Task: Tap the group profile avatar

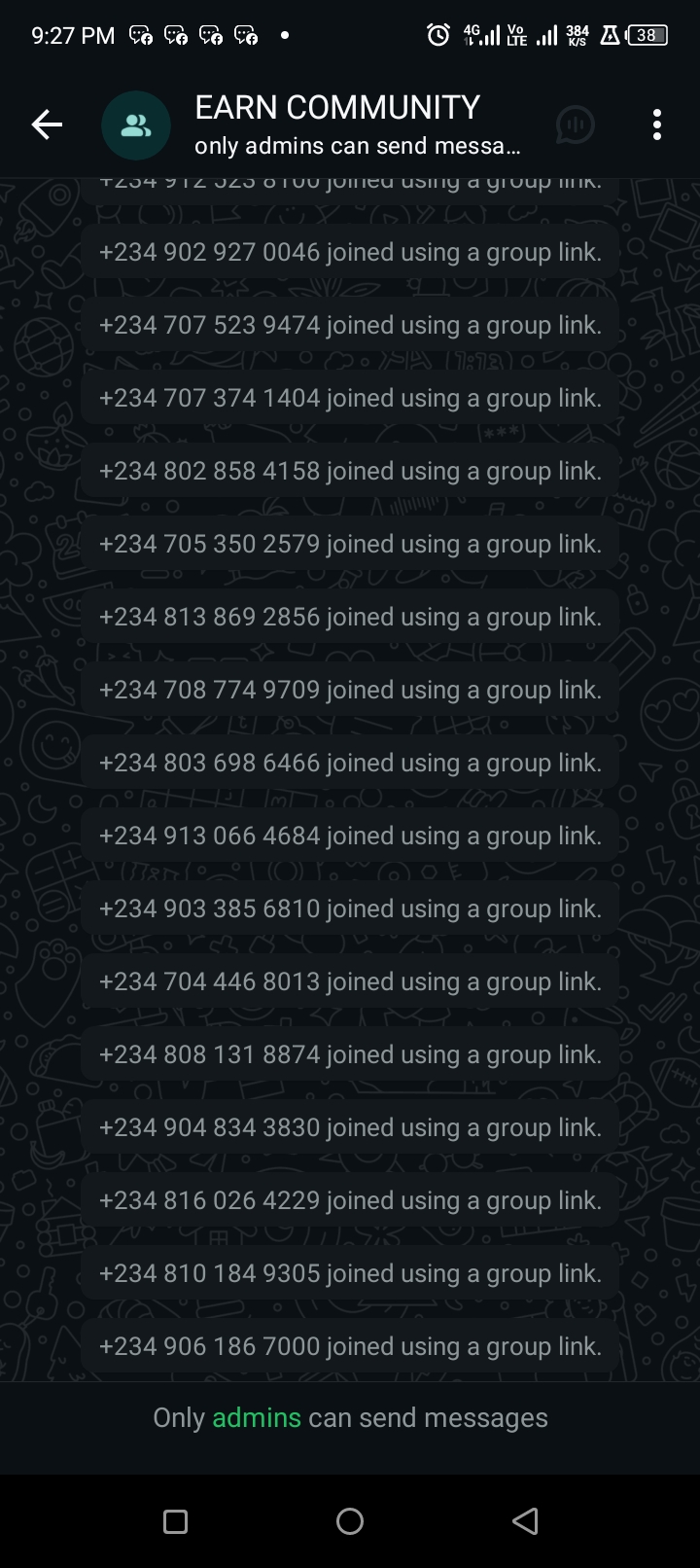Action: click(x=136, y=125)
